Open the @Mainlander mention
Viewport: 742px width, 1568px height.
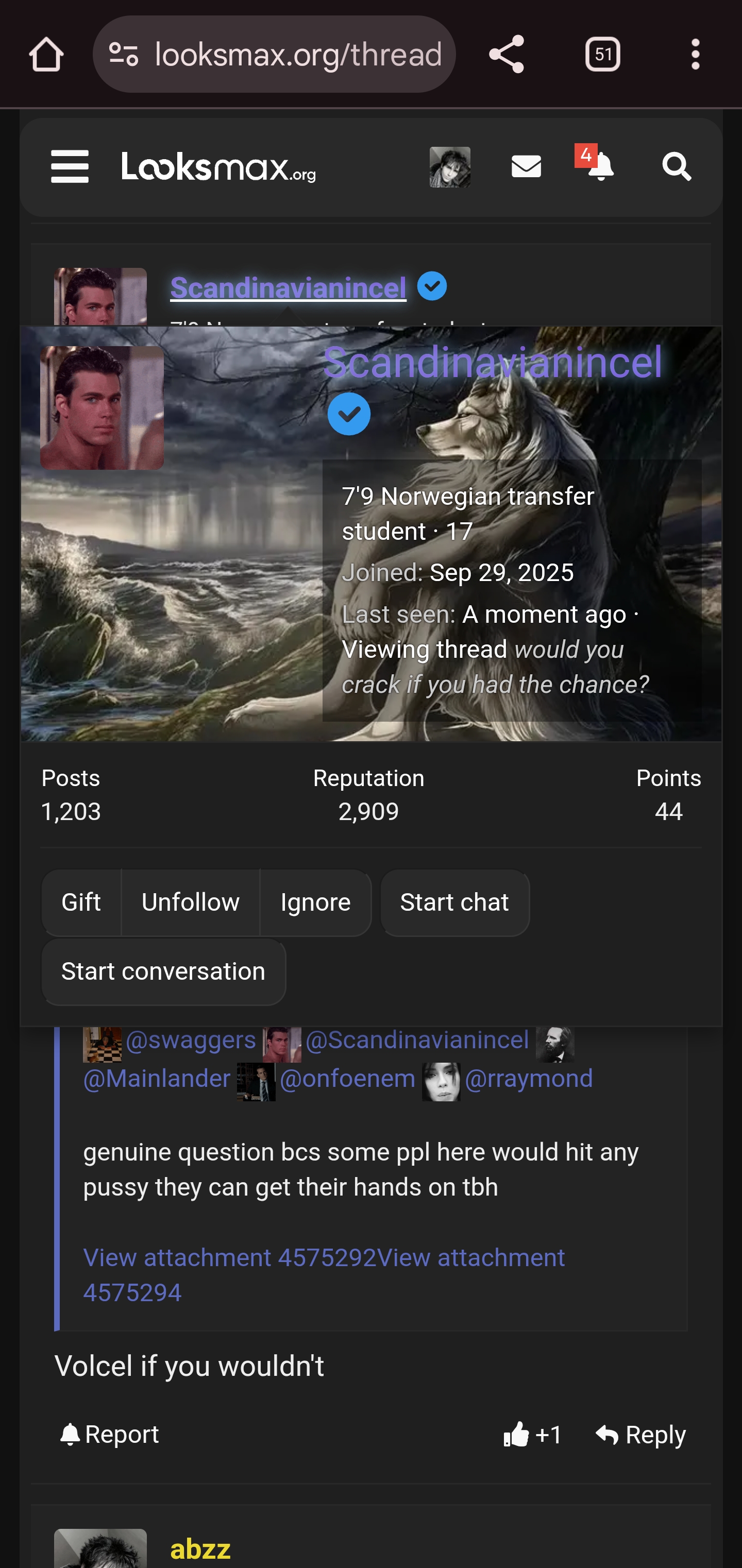157,1079
